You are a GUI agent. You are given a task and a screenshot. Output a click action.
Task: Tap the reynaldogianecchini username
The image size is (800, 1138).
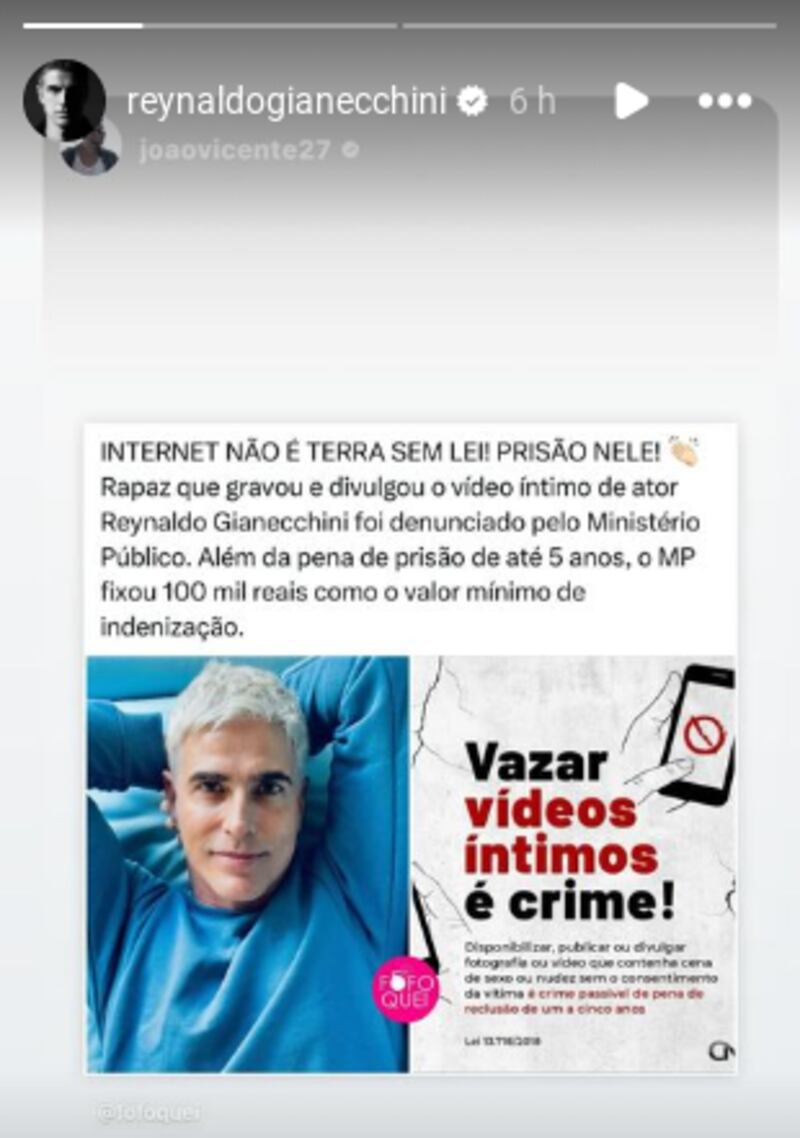pos(286,101)
